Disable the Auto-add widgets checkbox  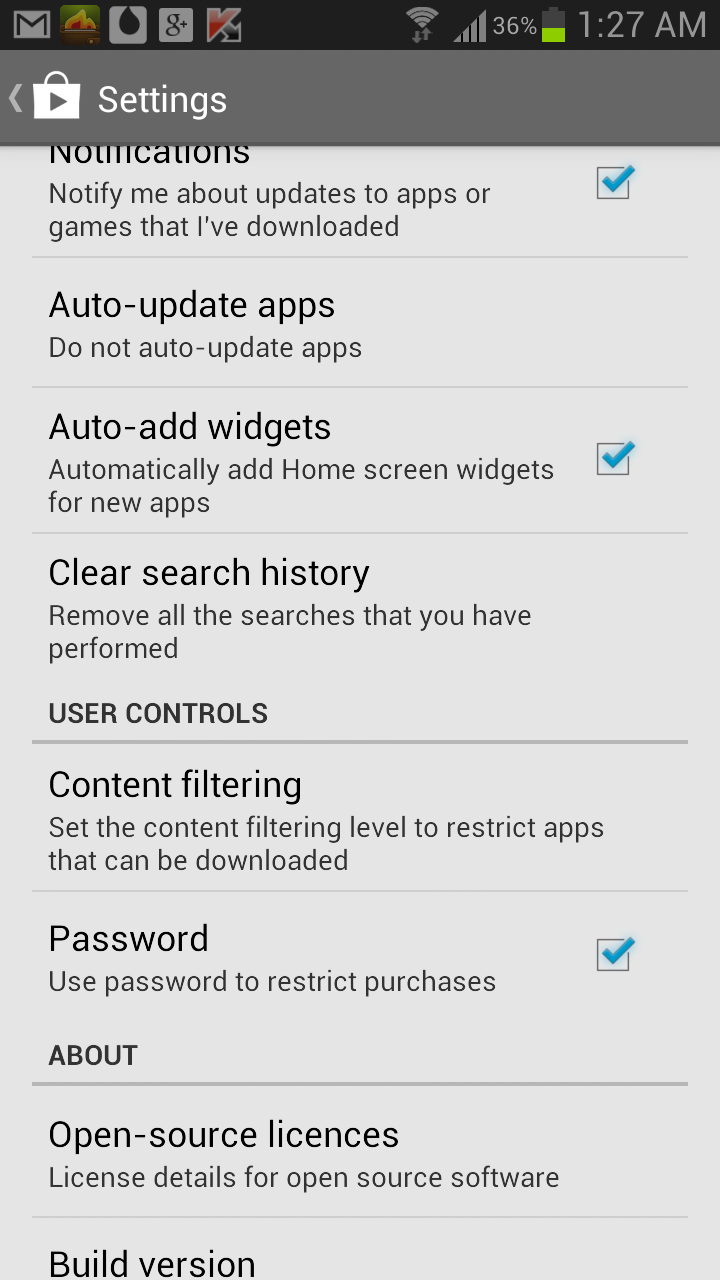click(x=613, y=459)
